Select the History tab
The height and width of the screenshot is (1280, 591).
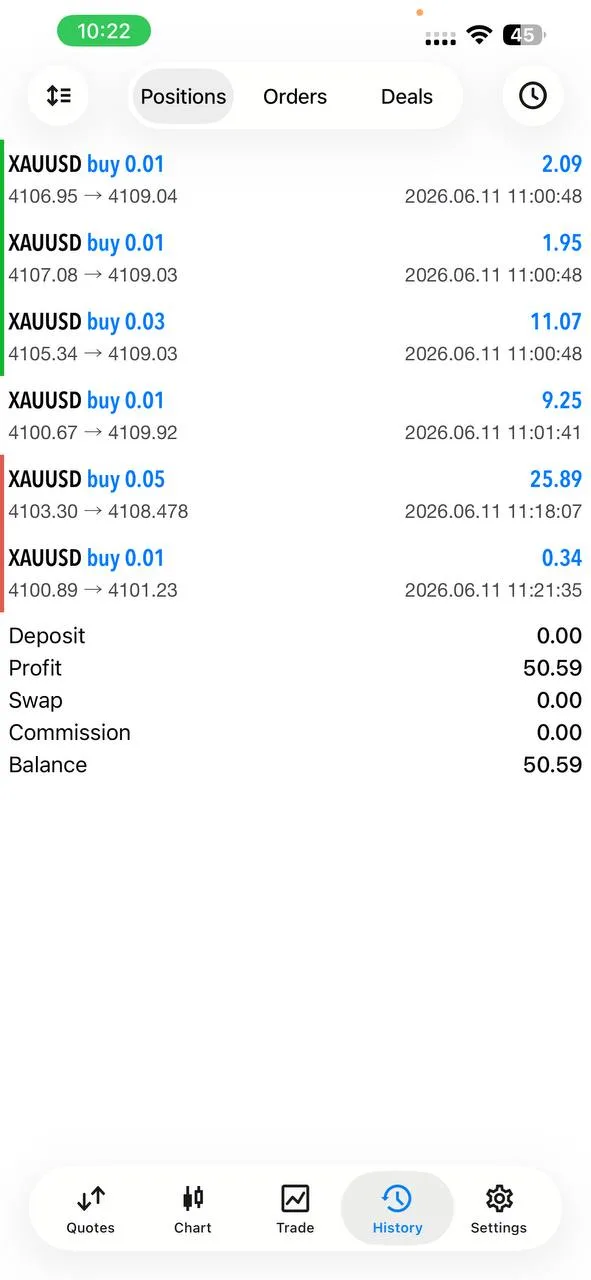click(x=397, y=1209)
